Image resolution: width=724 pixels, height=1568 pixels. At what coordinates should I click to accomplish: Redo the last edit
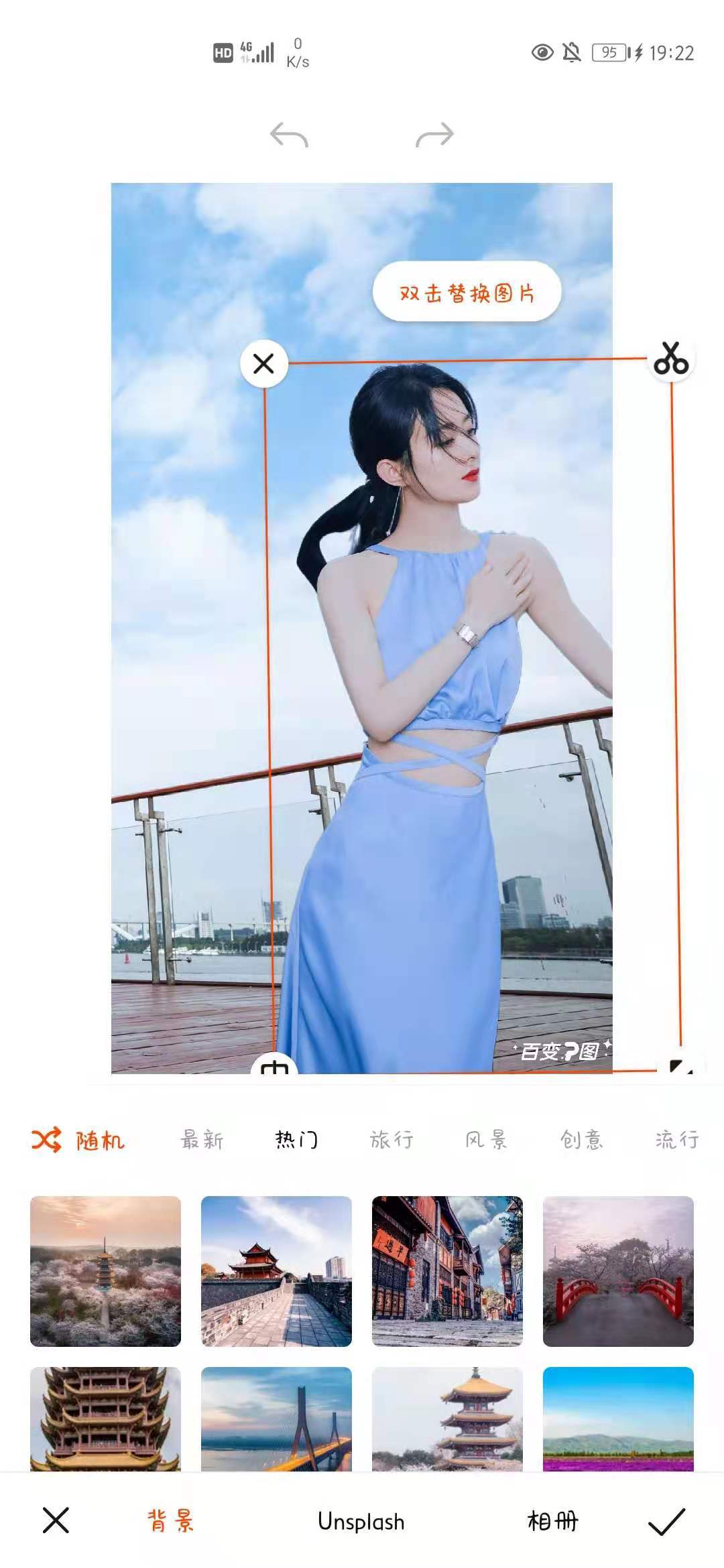click(434, 135)
